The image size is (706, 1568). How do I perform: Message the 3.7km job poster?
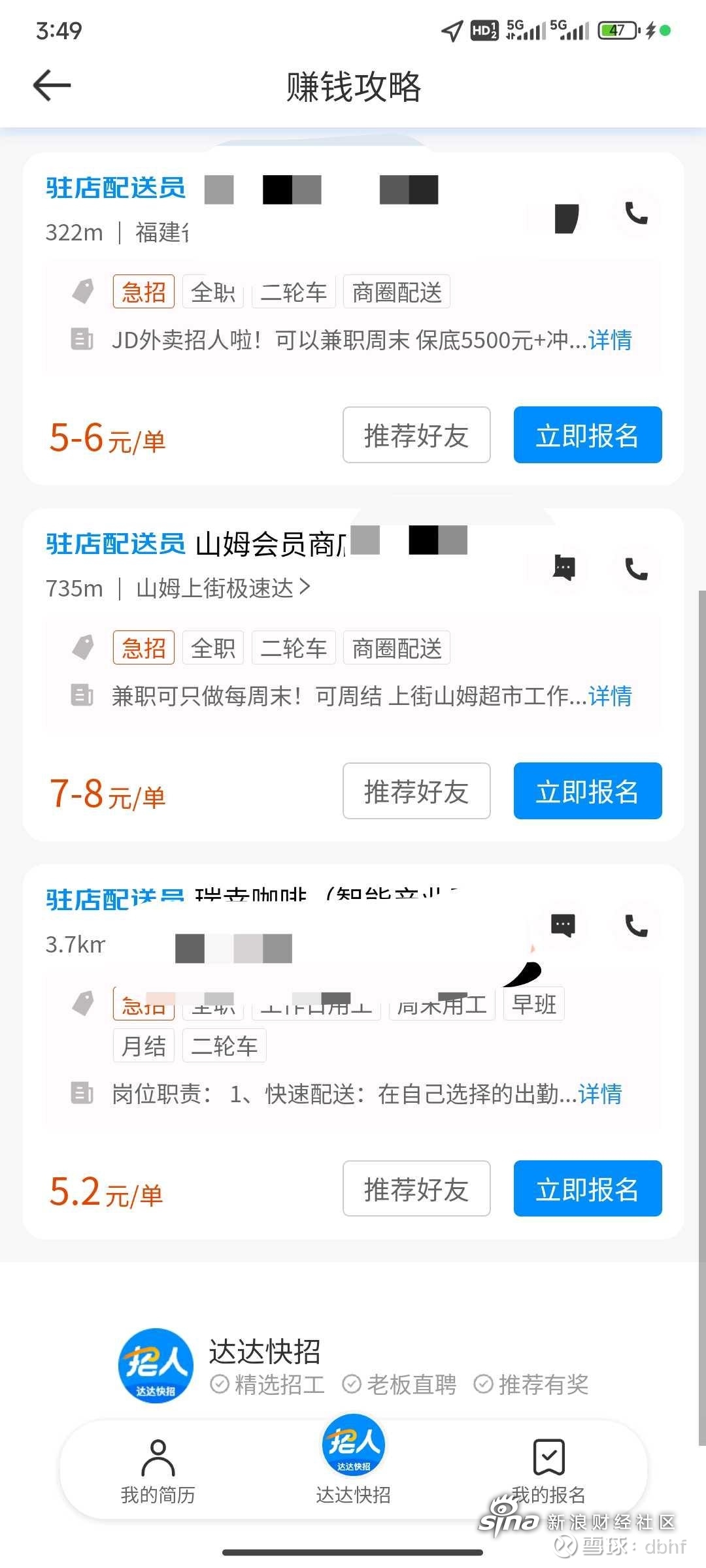click(563, 925)
